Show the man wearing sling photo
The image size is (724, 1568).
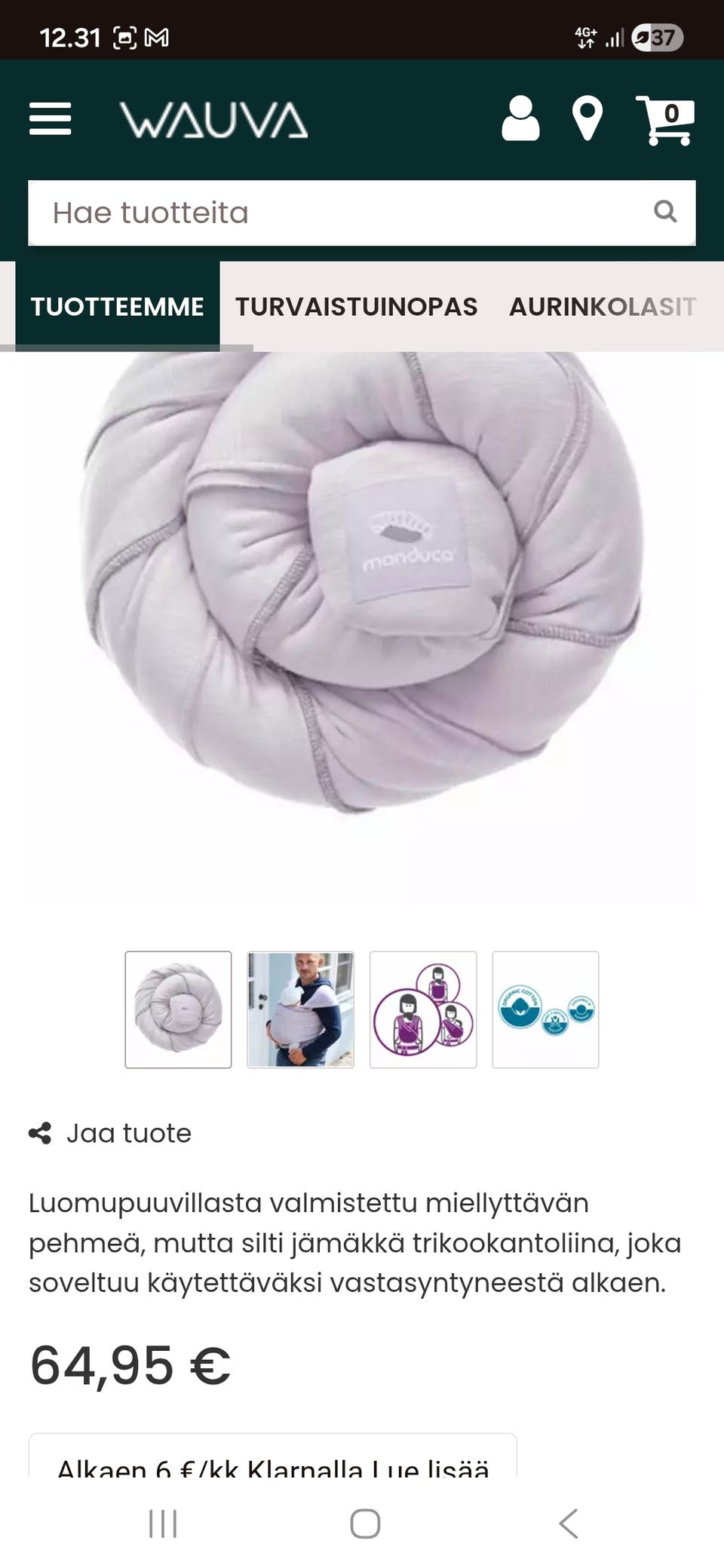coord(301,1009)
